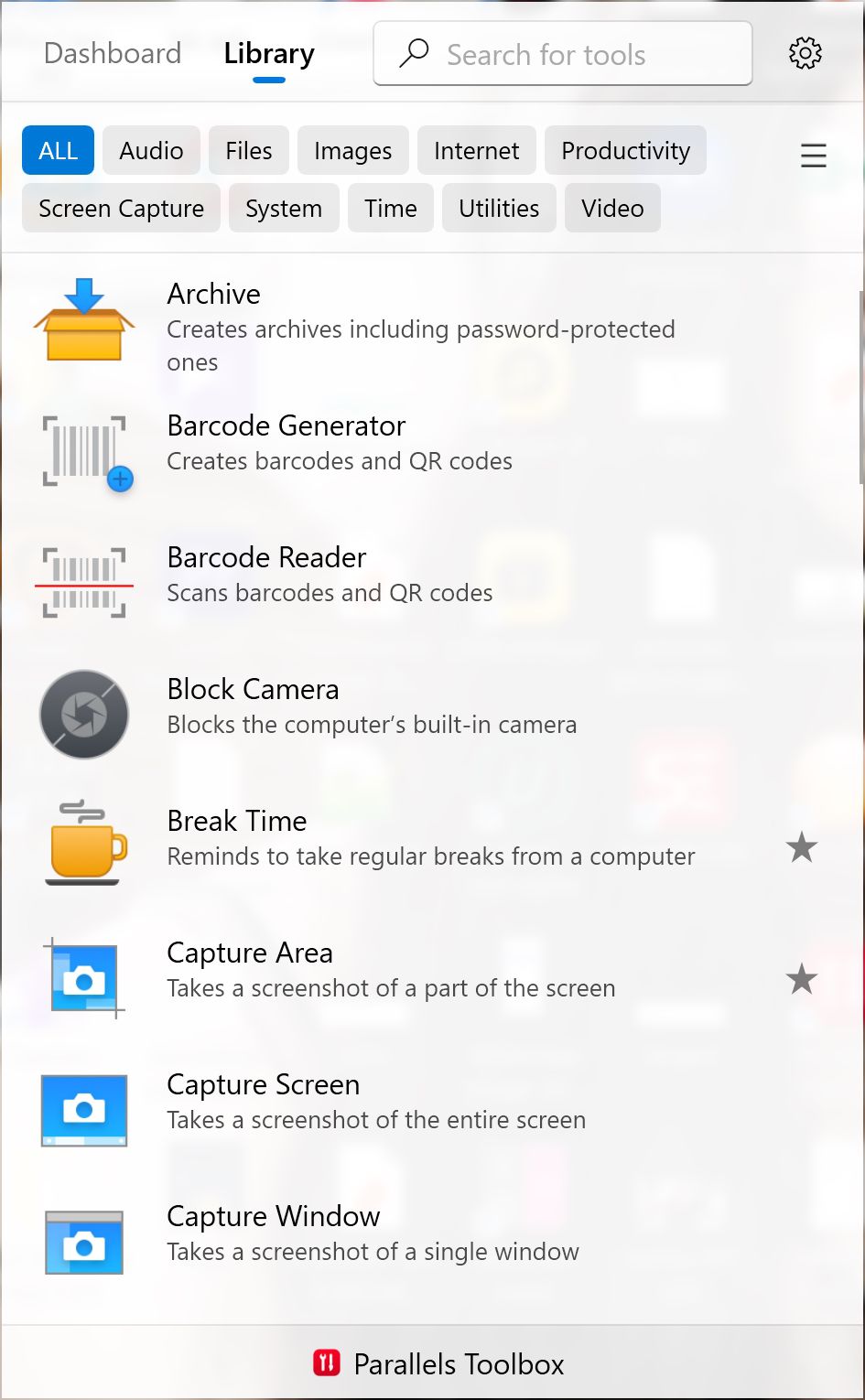Switch to the Dashboard tab

point(113,54)
